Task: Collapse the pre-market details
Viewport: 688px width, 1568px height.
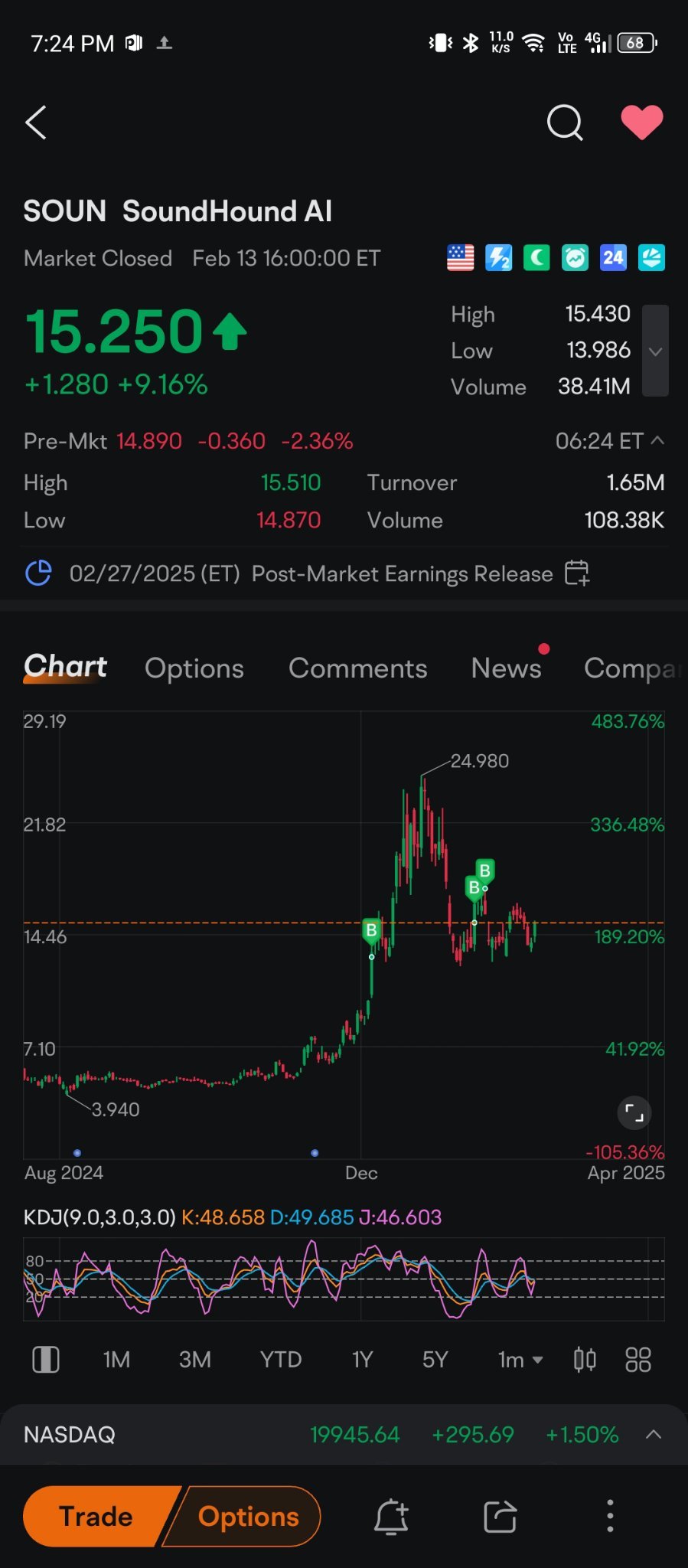Action: click(x=657, y=440)
